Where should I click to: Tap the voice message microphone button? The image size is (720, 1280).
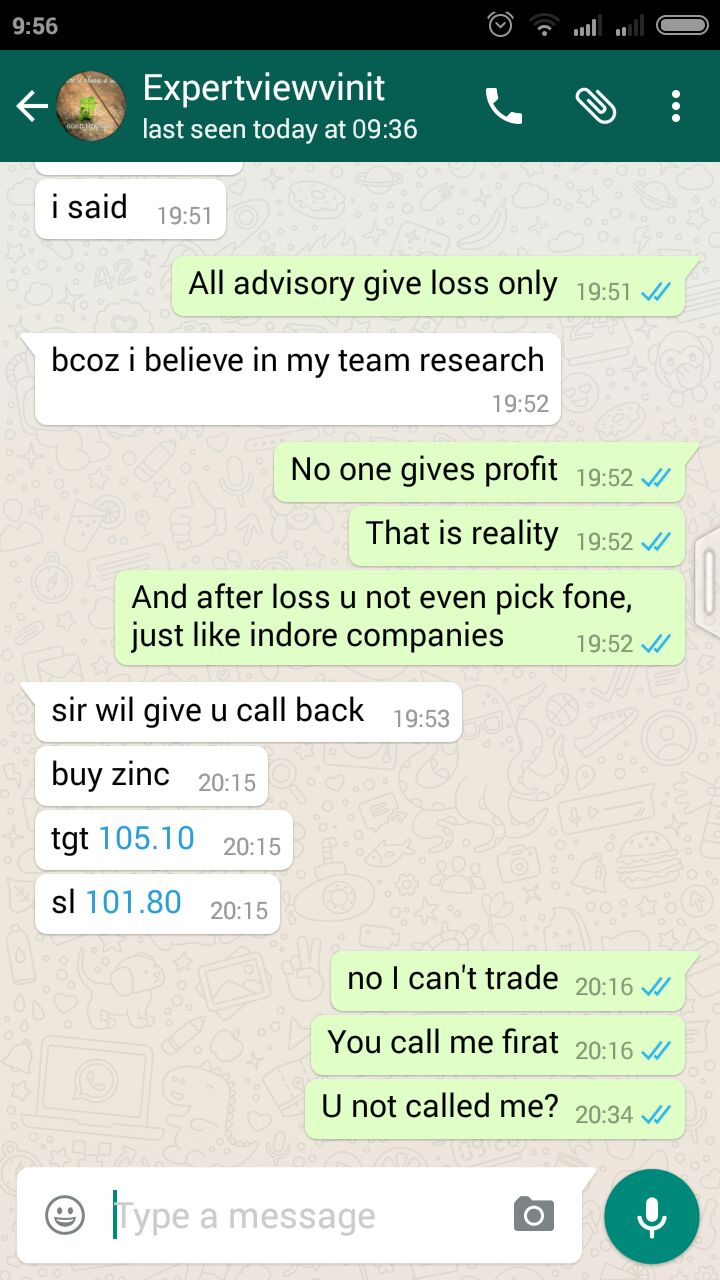click(652, 1216)
